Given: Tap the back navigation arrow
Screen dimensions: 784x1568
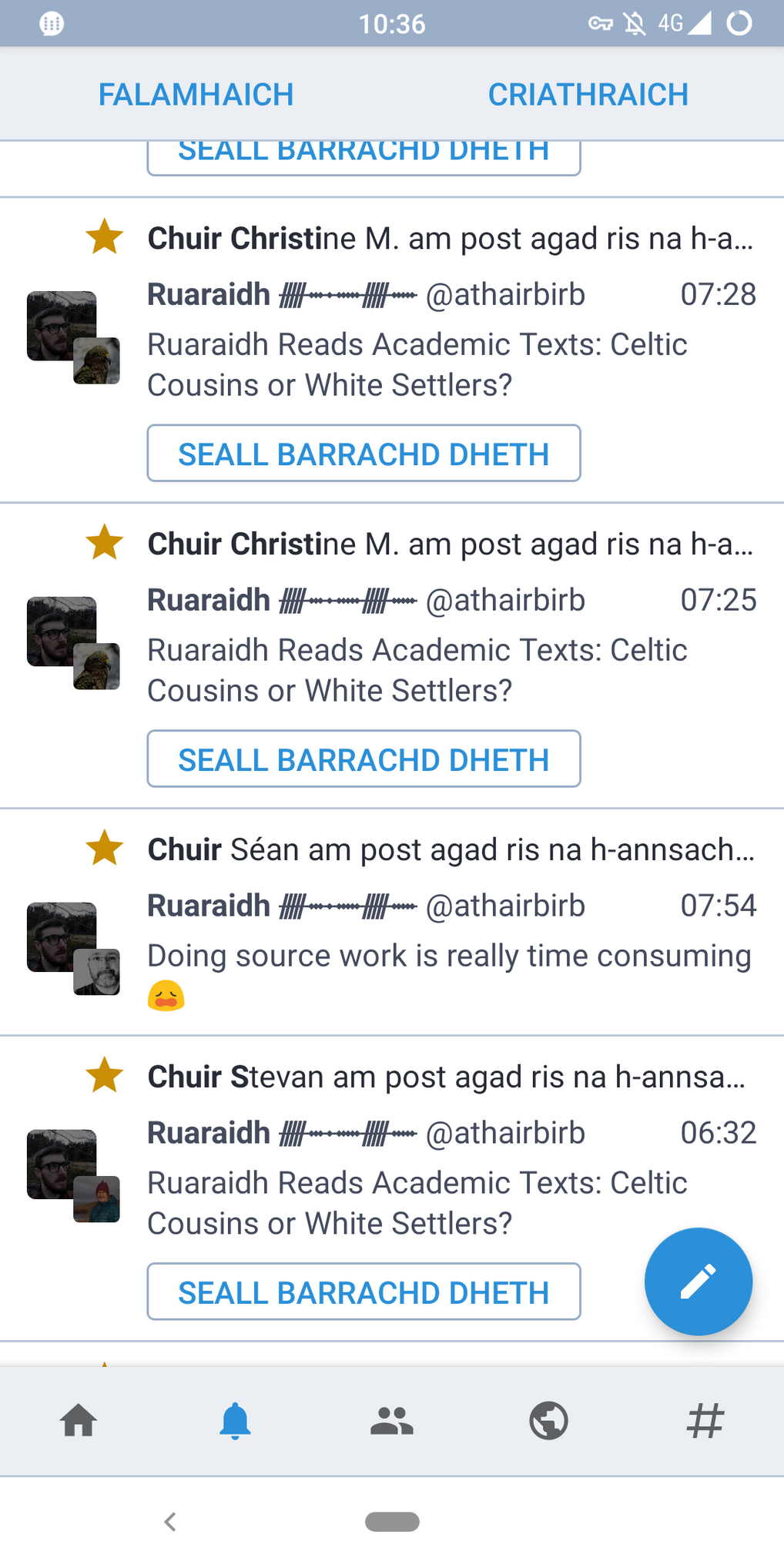Looking at the screenshot, I should point(169,1521).
